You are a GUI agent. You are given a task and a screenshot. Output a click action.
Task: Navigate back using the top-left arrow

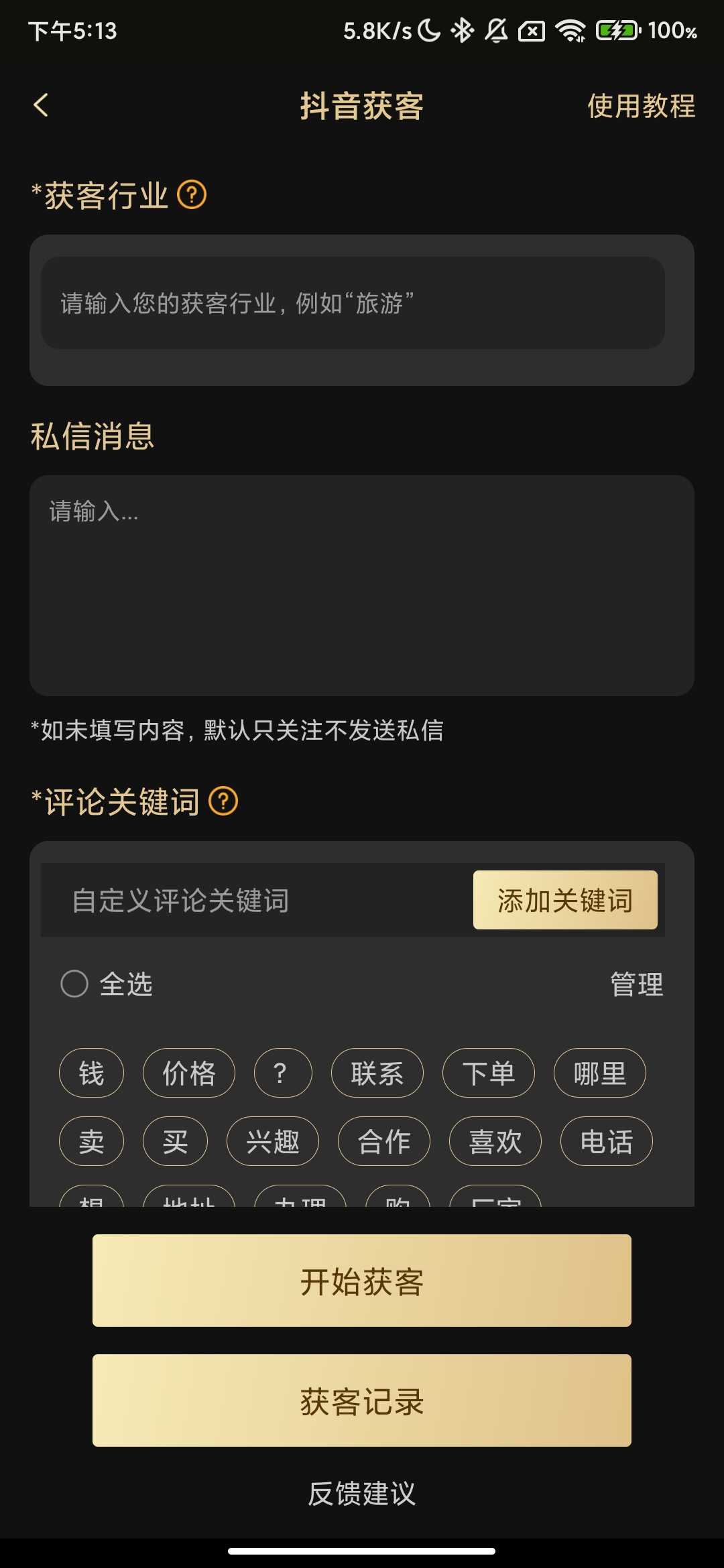coord(42,105)
